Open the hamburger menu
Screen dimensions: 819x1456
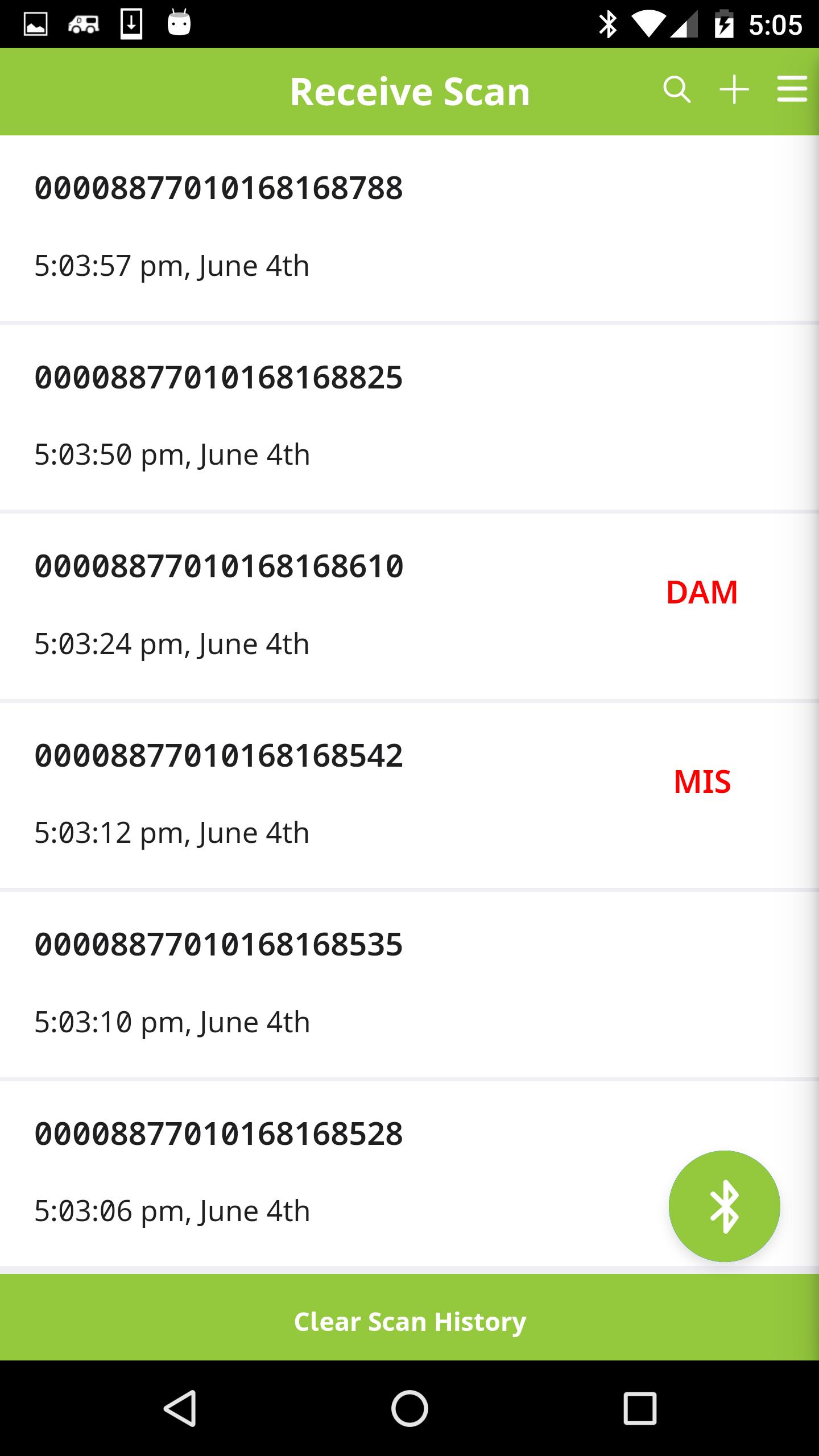click(x=792, y=90)
